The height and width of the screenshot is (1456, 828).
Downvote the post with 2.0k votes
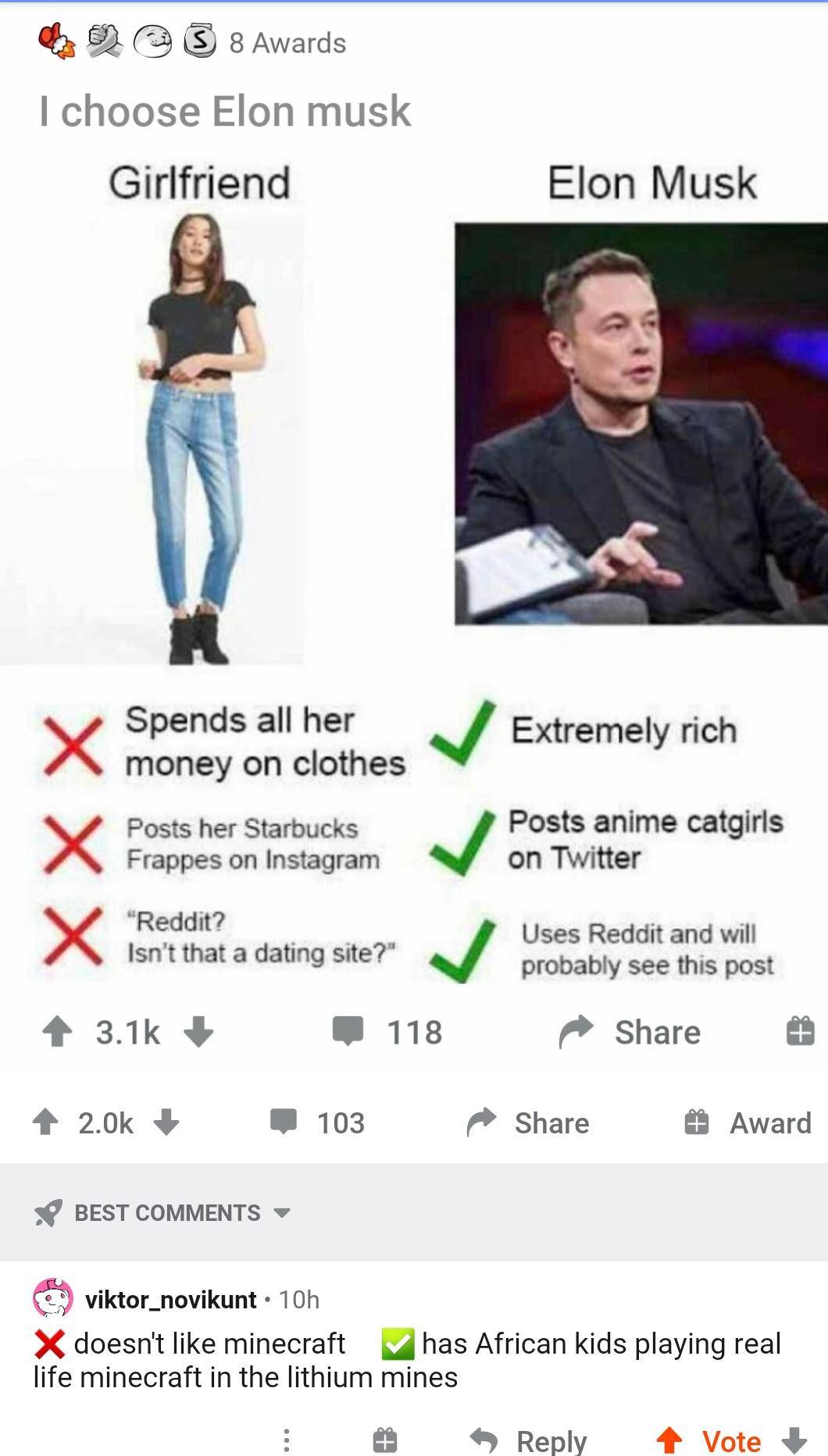coord(166,1122)
